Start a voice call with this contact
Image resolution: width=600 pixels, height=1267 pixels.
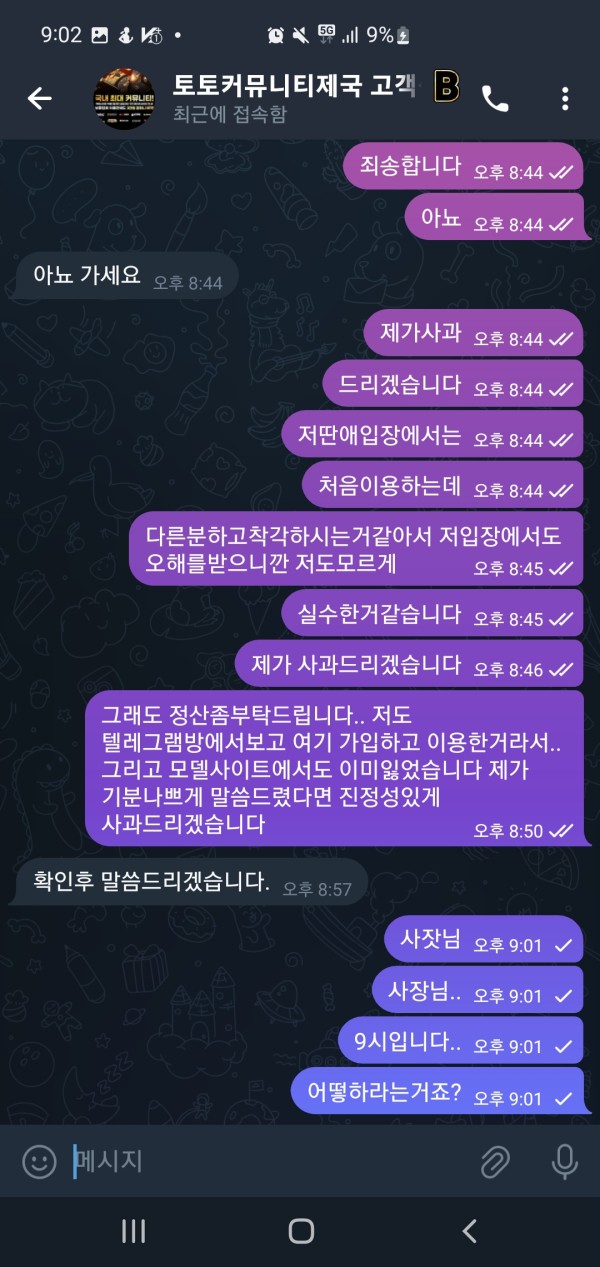coord(495,98)
